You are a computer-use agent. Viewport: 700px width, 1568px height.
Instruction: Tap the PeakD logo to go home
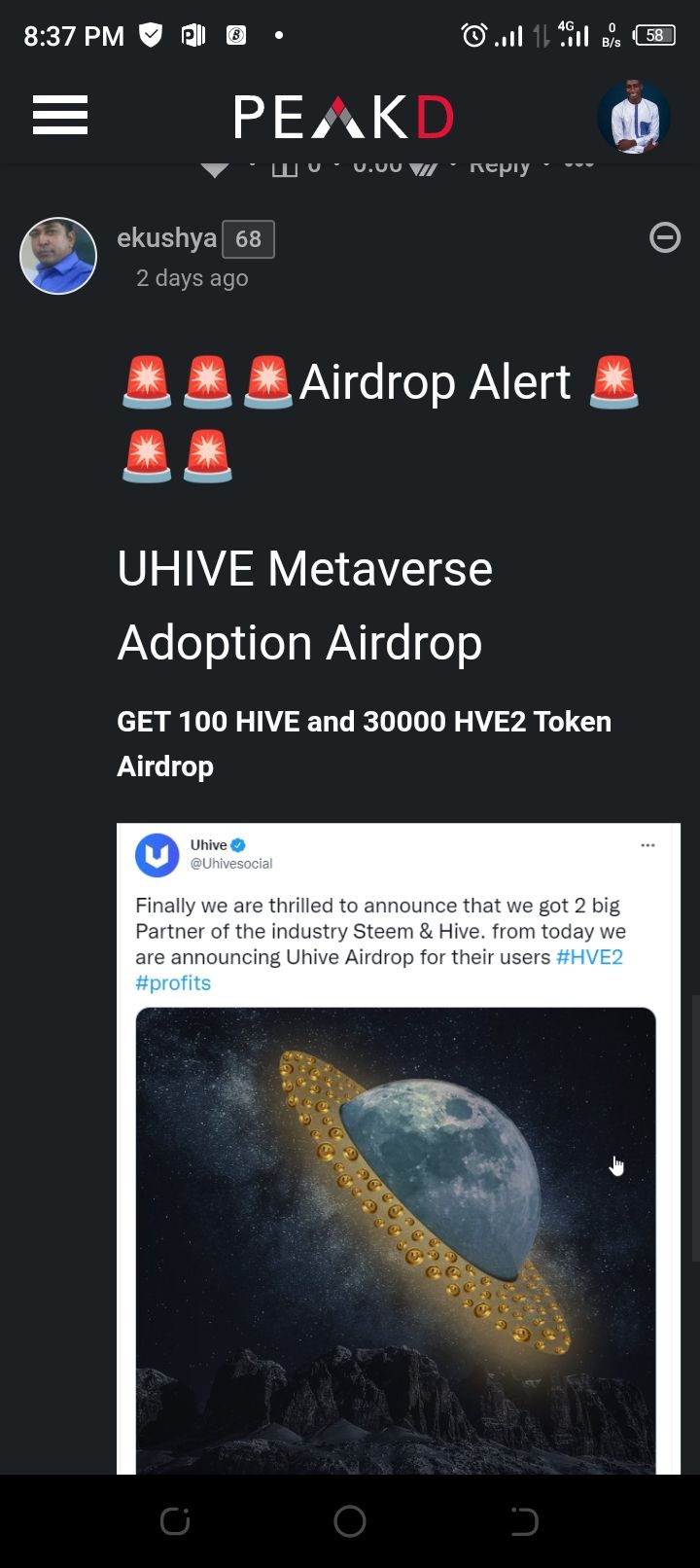[x=344, y=117]
